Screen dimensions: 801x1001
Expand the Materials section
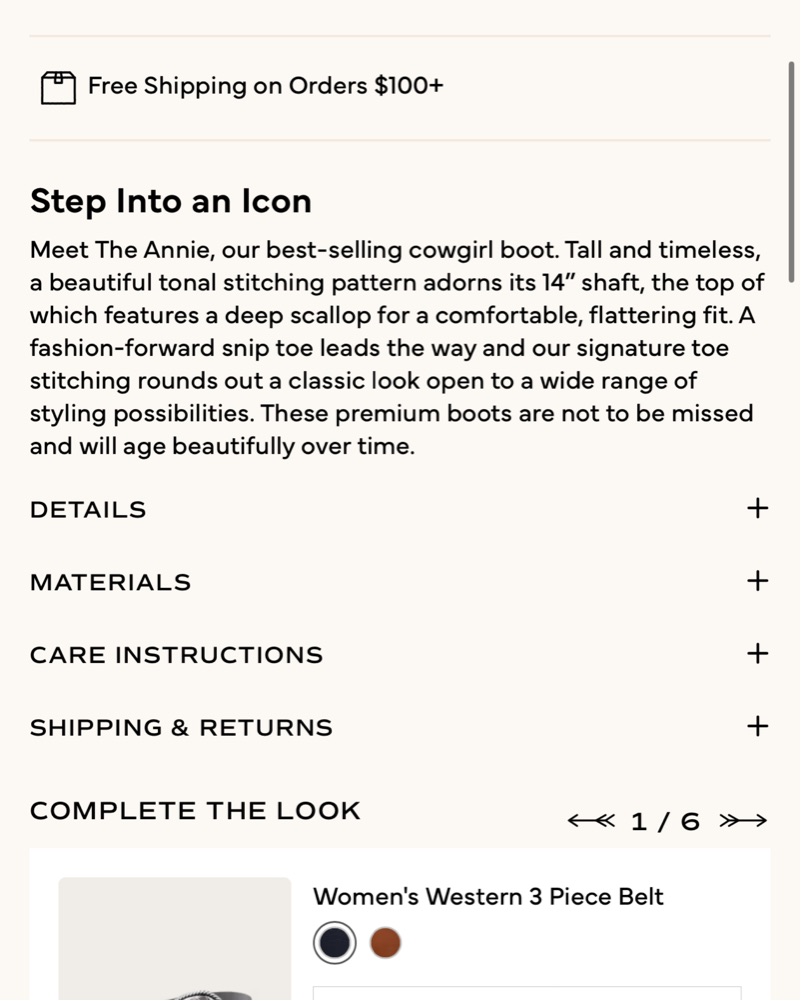coord(757,581)
